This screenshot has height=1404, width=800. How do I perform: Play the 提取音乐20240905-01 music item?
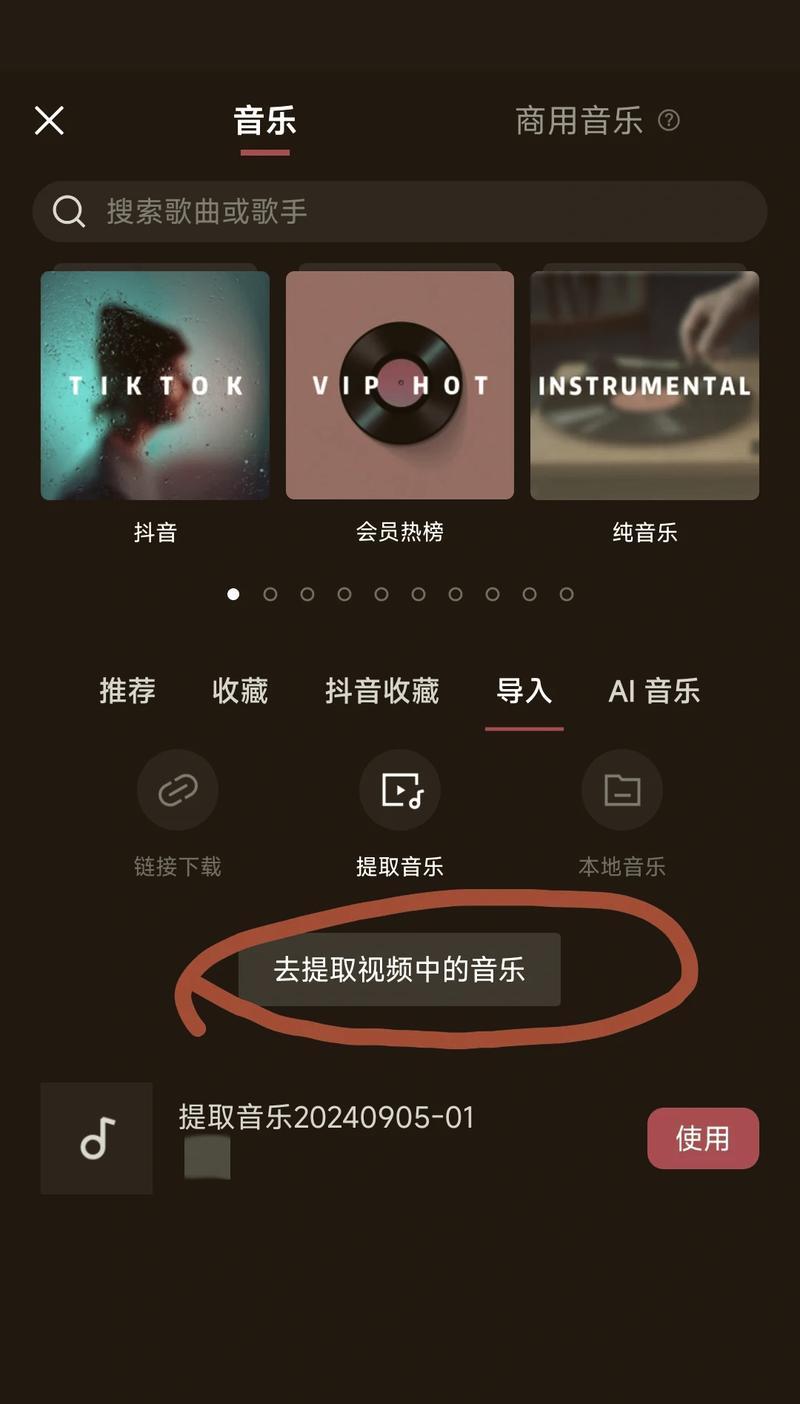(x=97, y=1138)
